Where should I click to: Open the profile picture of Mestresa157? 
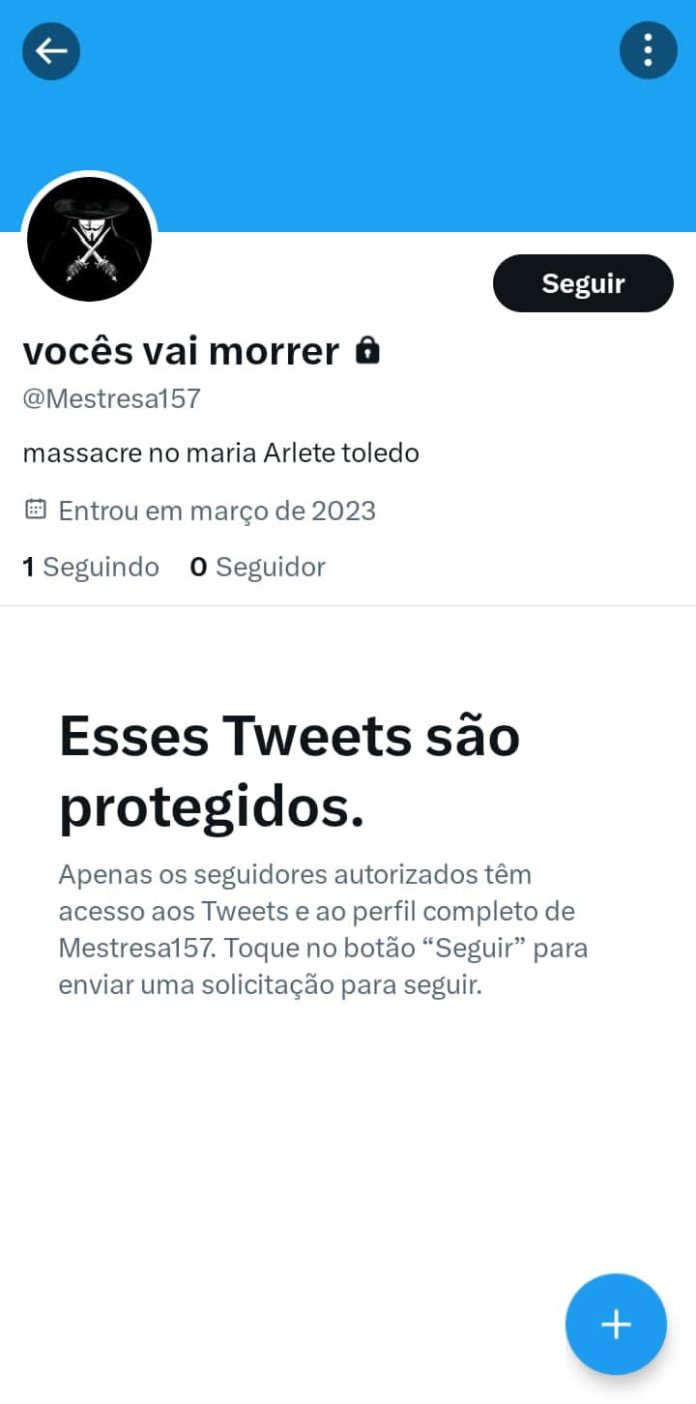tap(89, 240)
